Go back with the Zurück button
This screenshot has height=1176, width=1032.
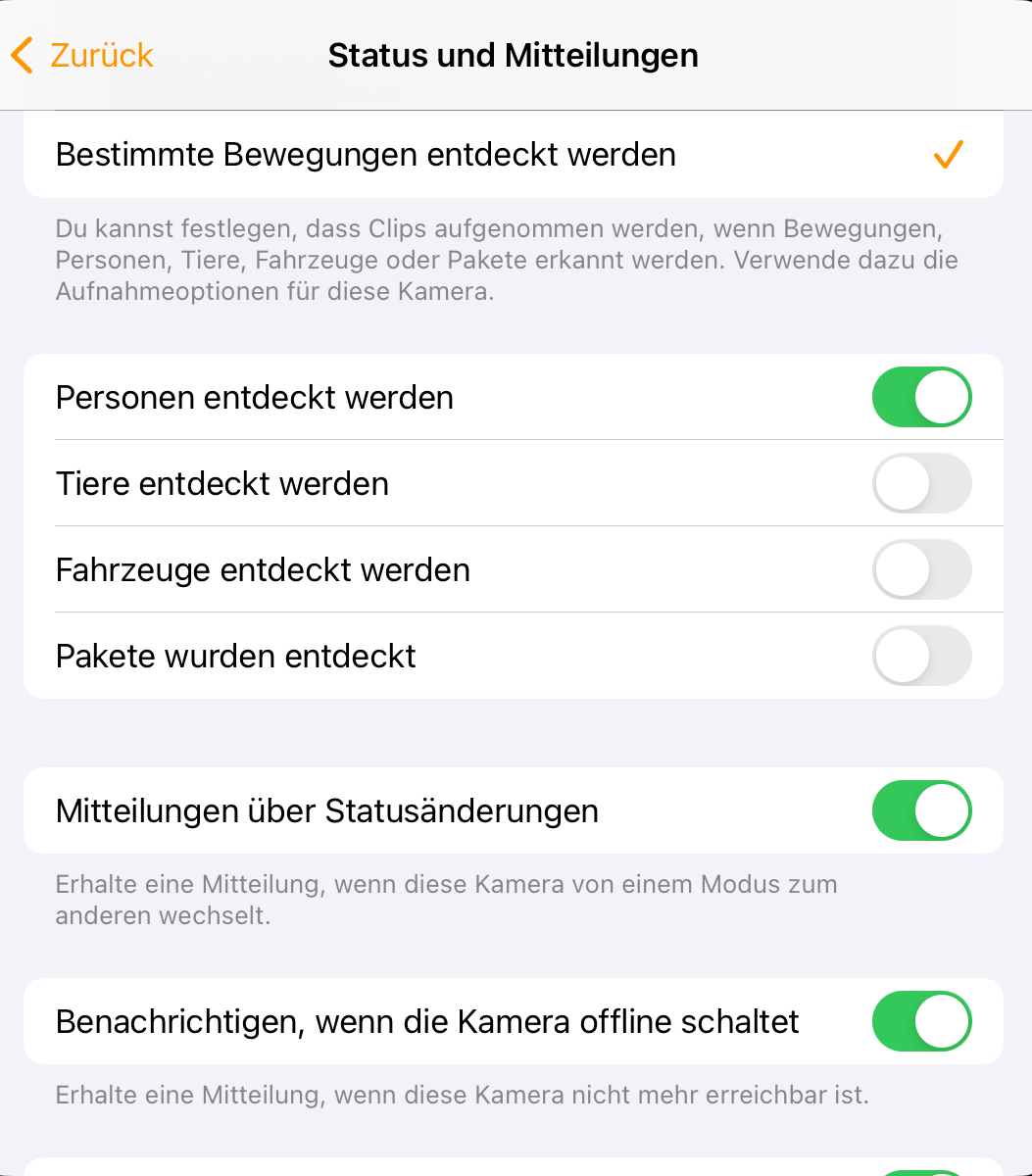click(x=83, y=56)
